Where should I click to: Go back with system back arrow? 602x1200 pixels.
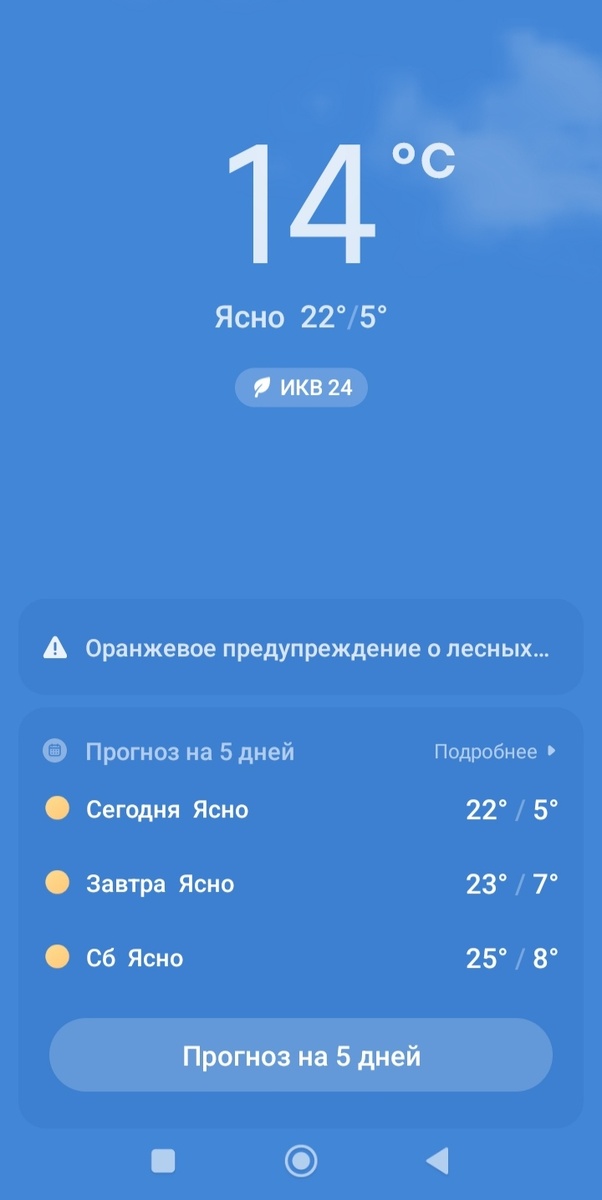click(437, 1160)
